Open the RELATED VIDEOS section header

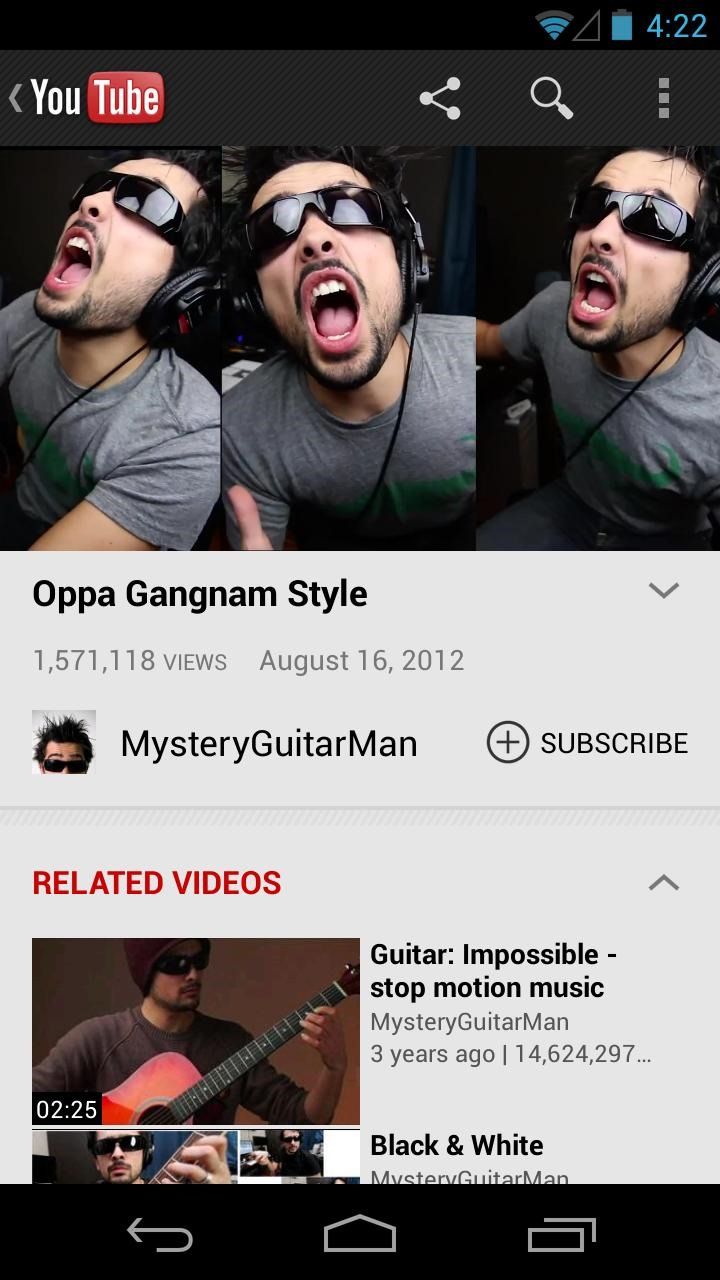click(x=156, y=883)
